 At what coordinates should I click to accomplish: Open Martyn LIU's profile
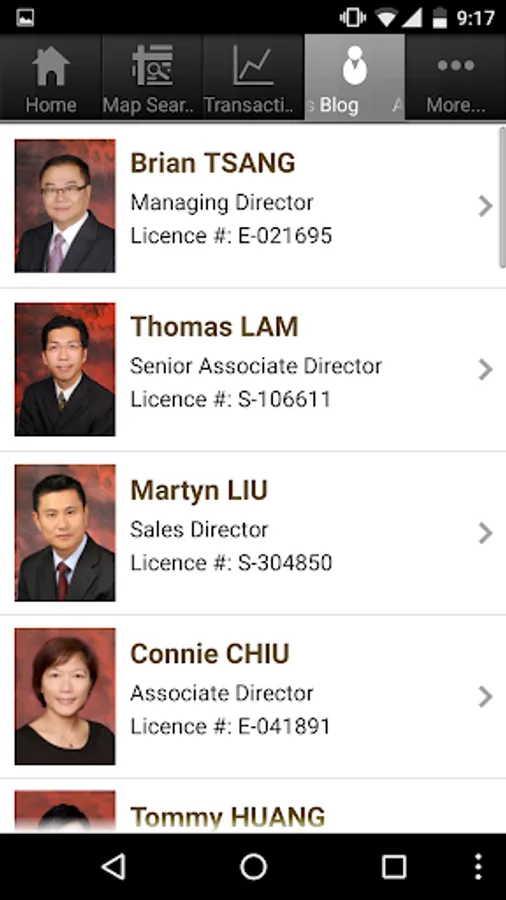[253, 533]
